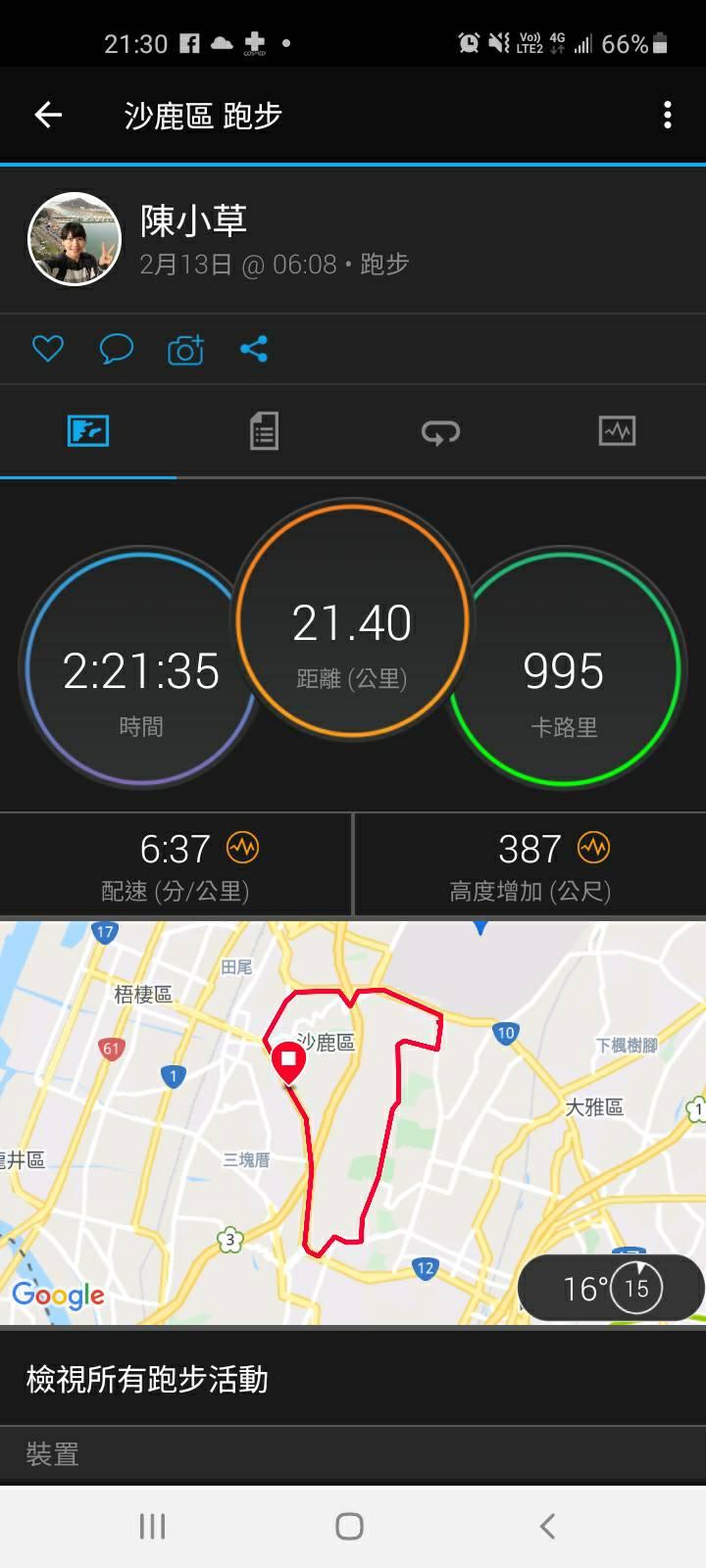Switch to the stats details tab
This screenshot has width=706, height=1568.
tap(264, 431)
